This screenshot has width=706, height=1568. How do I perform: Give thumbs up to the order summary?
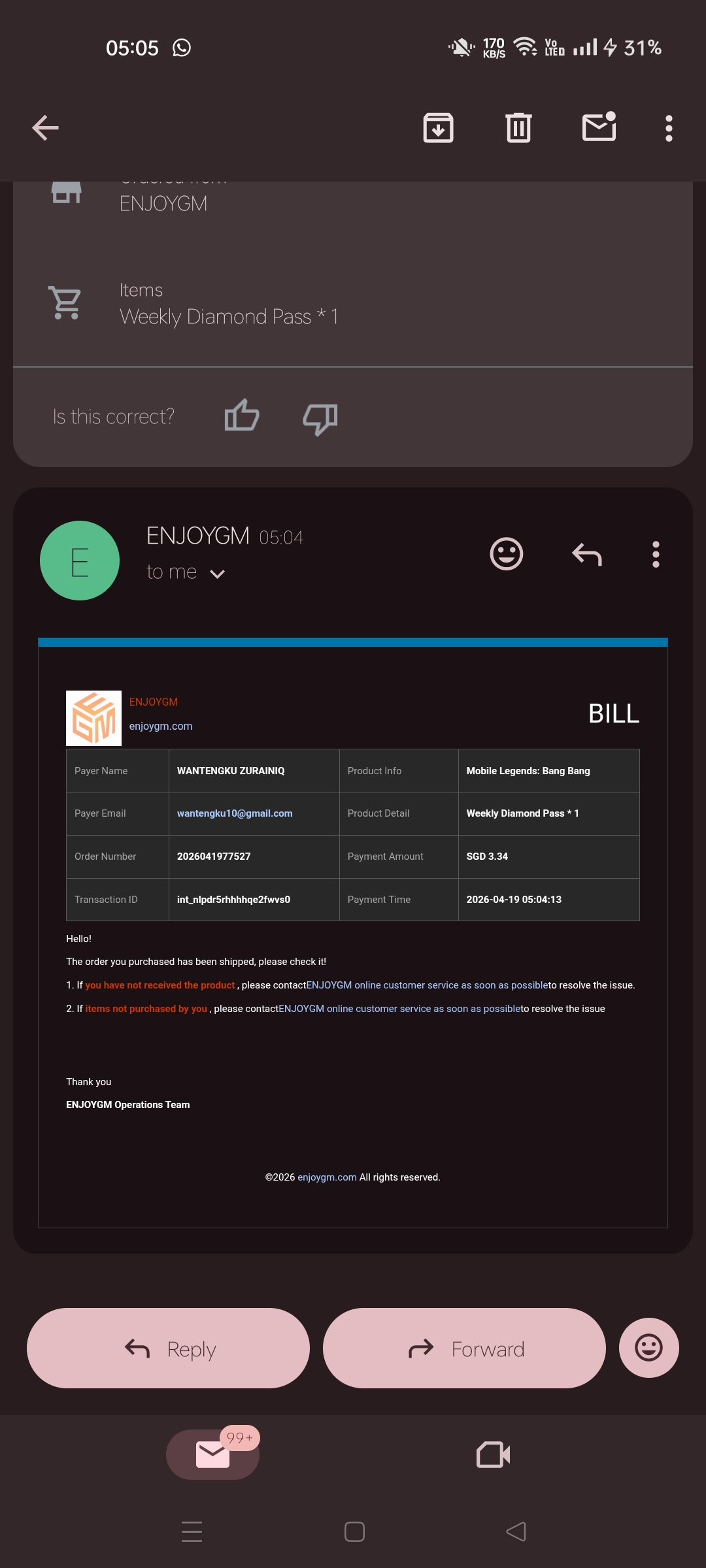tap(242, 416)
